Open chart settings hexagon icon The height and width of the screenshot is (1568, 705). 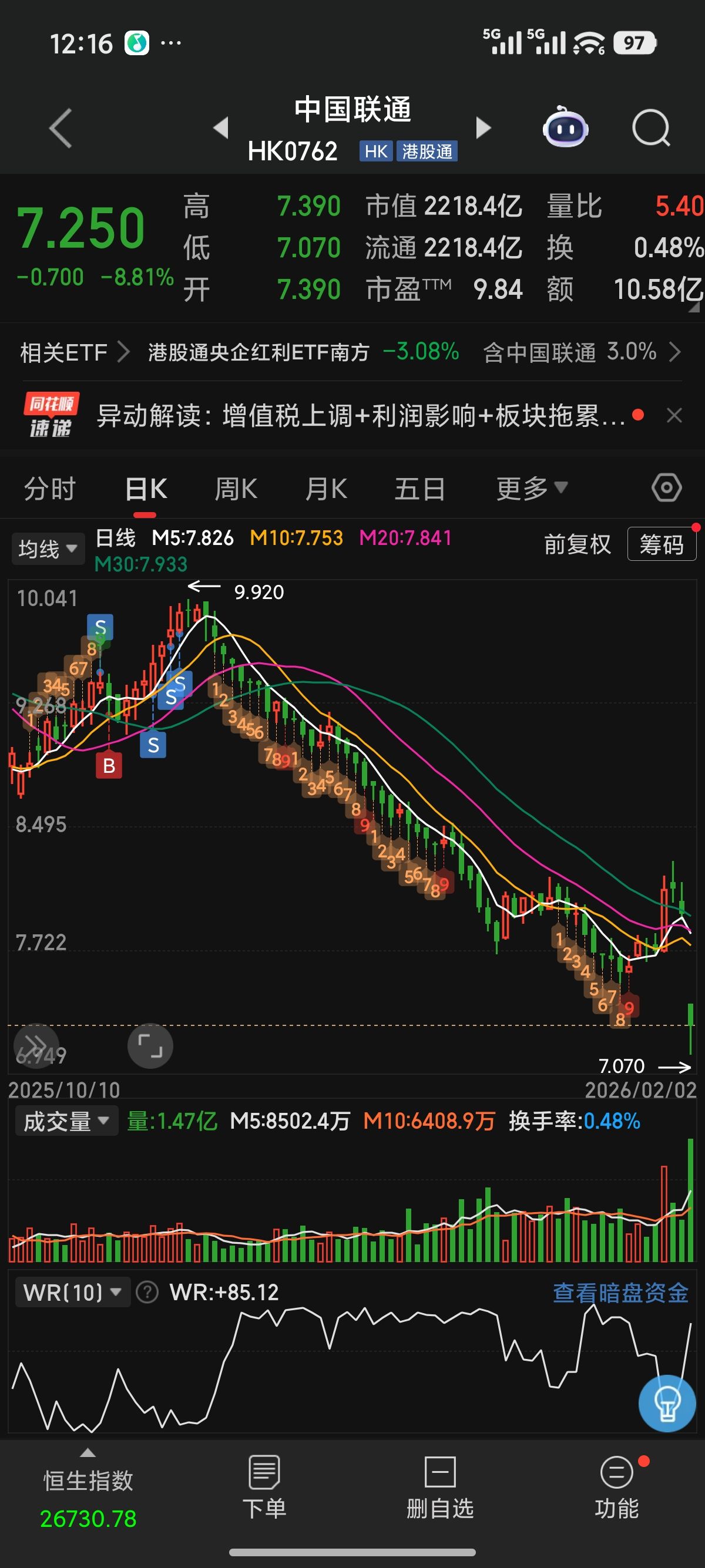[667, 487]
